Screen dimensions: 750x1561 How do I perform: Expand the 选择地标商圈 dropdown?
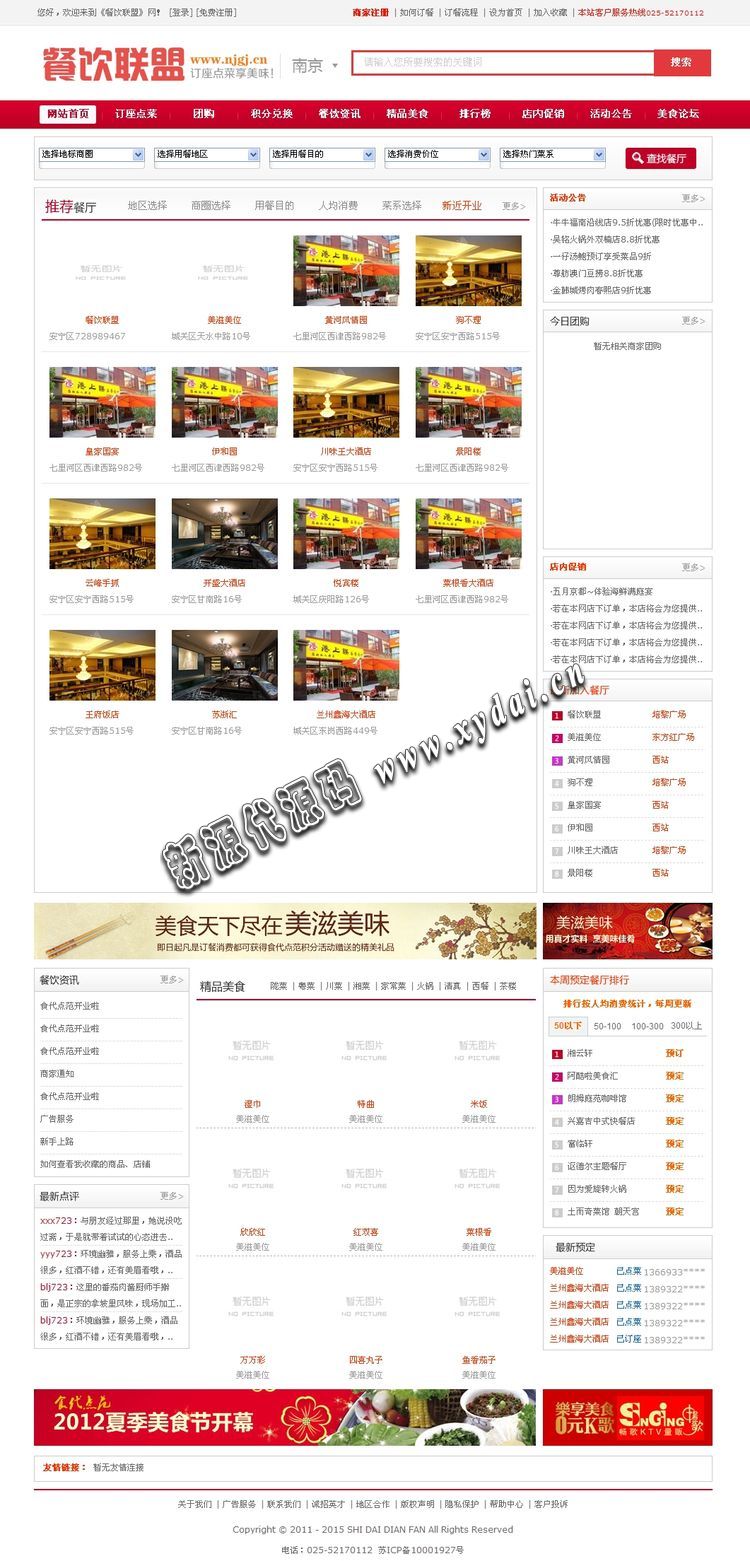pyautogui.click(x=92, y=155)
